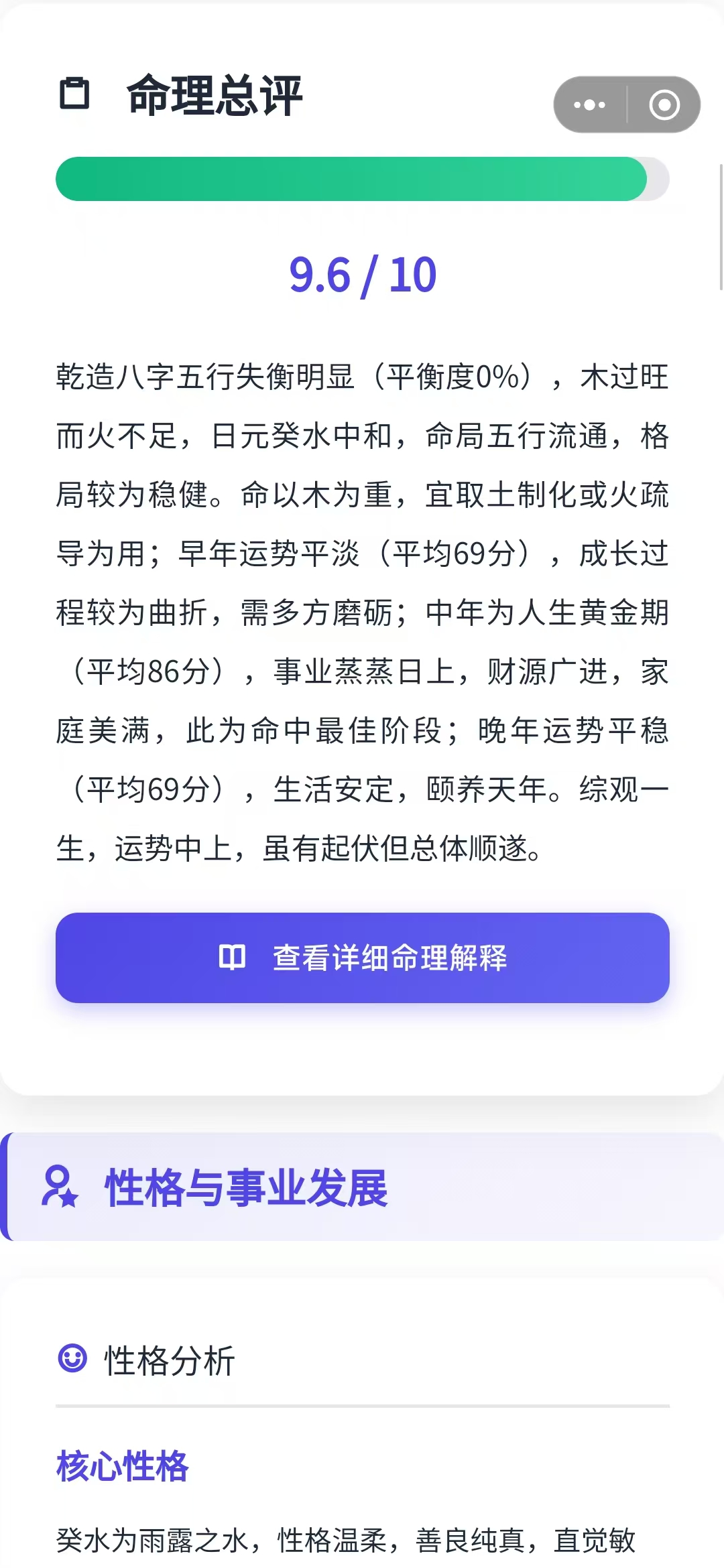Click the smiley face icon beside 性格分析
Viewport: 724px width, 1568px height.
(x=74, y=1362)
